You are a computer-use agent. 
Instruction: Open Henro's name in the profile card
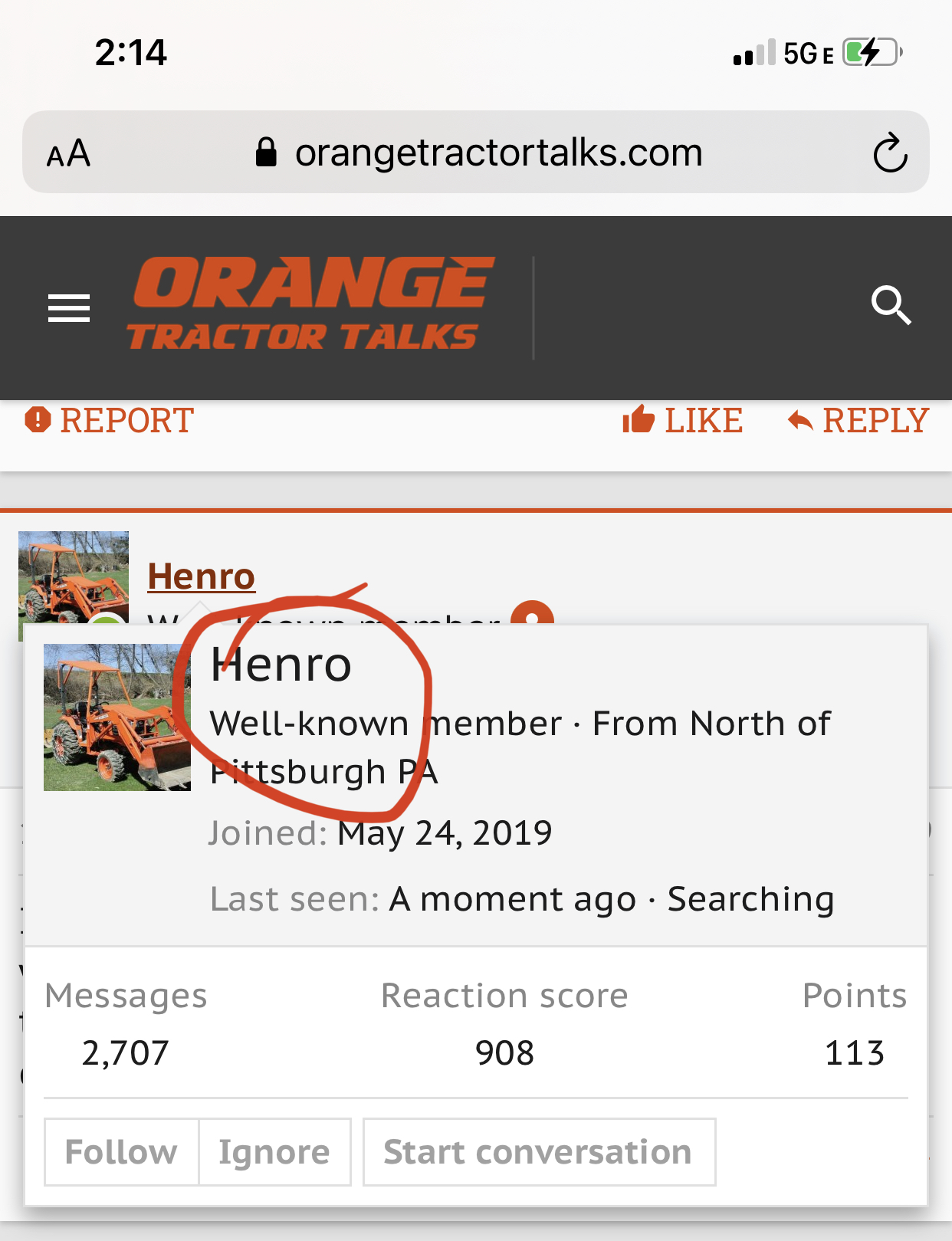281,664
